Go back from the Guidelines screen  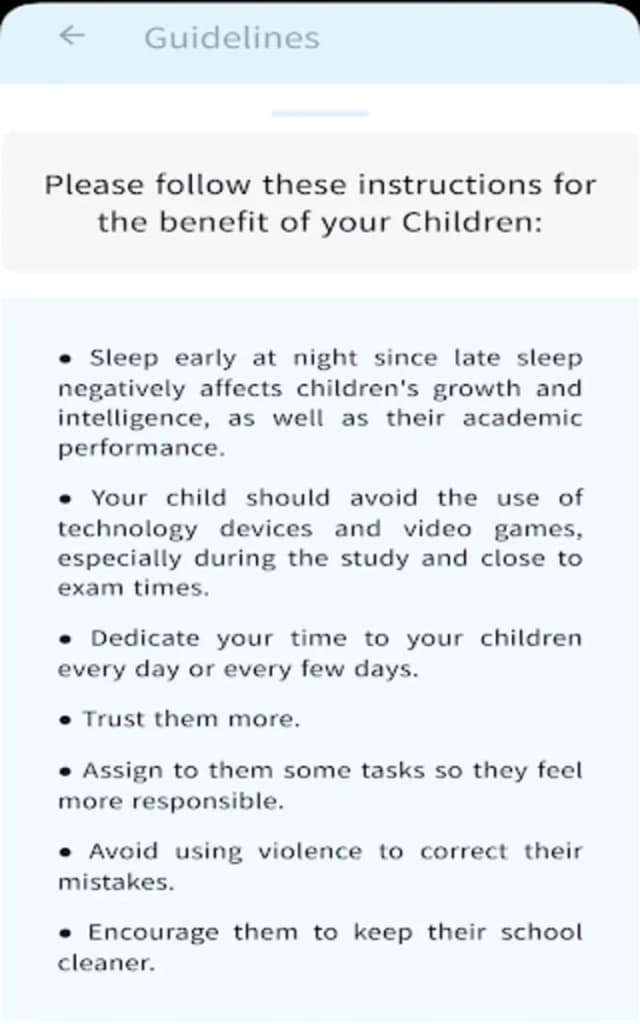click(72, 36)
